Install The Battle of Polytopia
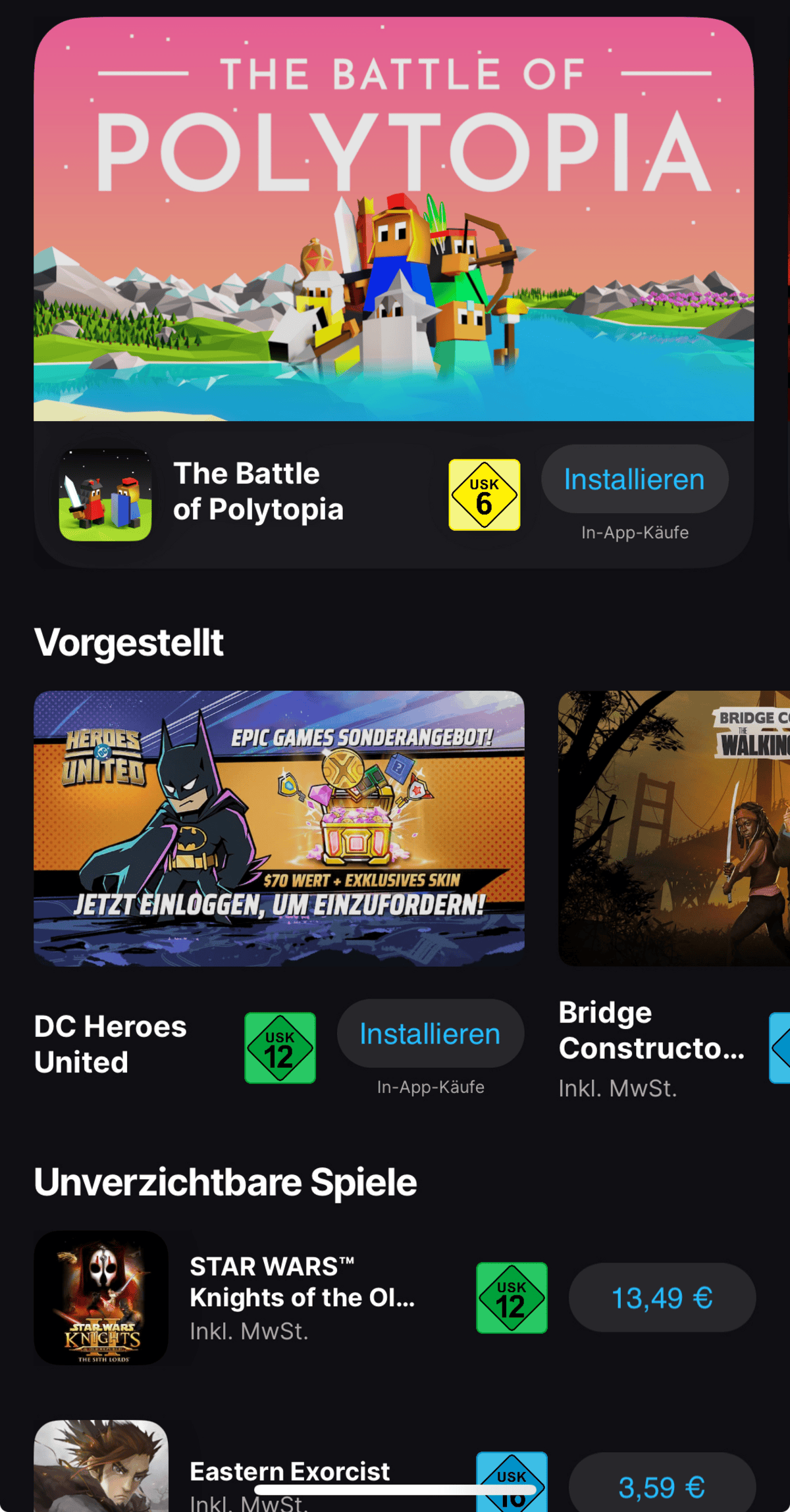 click(635, 479)
